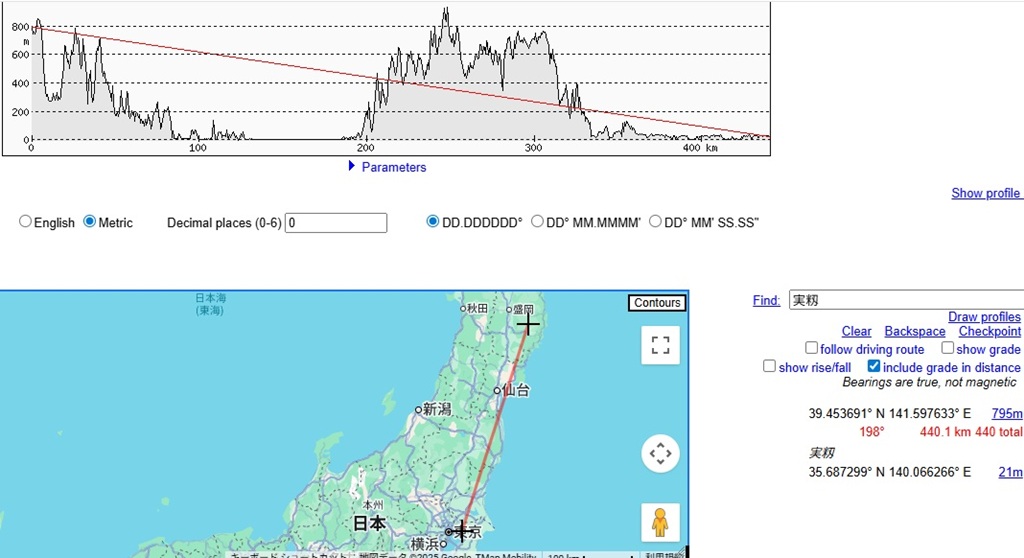Click the Backspace link
This screenshot has width=1024, height=558.
914,332
